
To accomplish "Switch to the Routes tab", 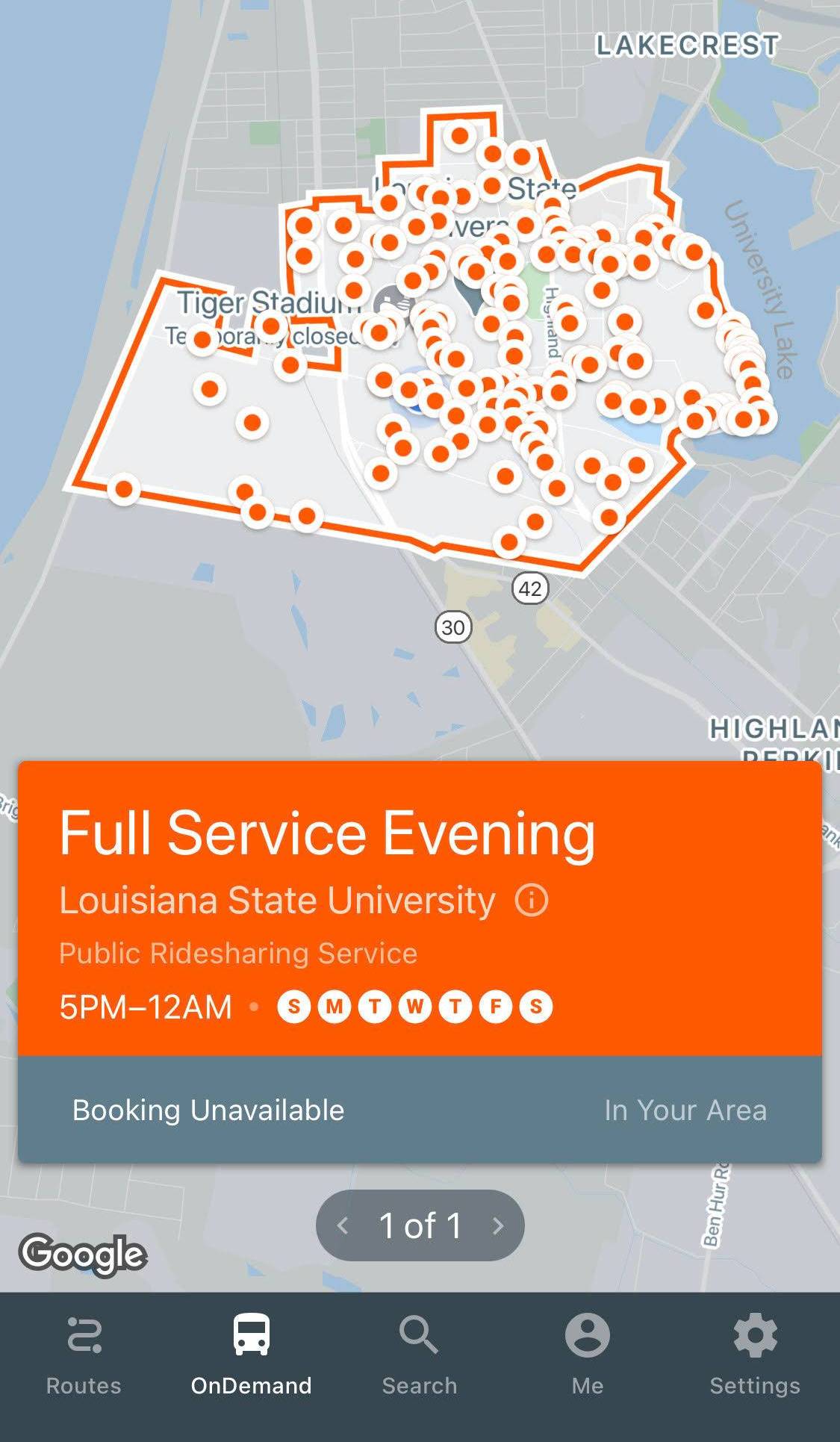I will pos(83,1359).
